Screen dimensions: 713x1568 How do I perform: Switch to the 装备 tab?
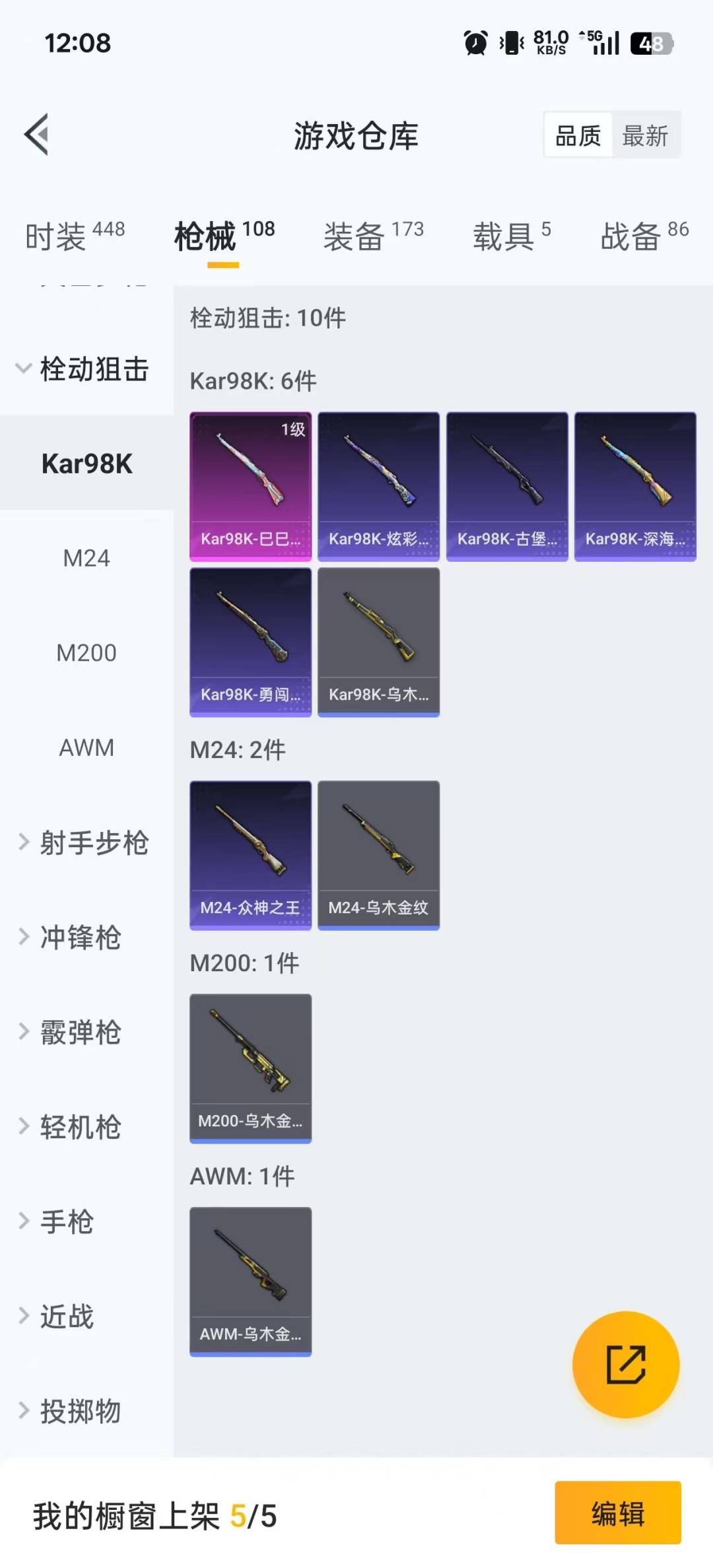point(373,235)
